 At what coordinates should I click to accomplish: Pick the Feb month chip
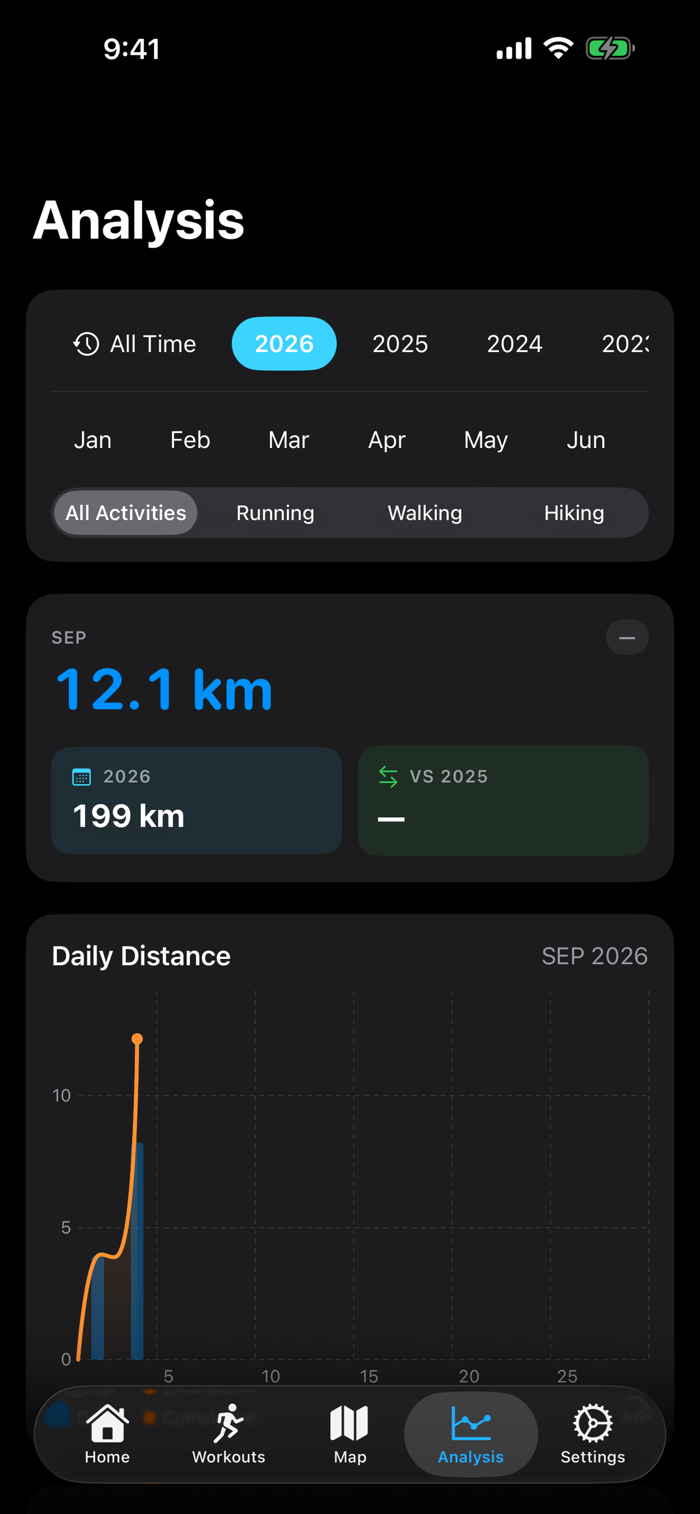[x=190, y=440]
